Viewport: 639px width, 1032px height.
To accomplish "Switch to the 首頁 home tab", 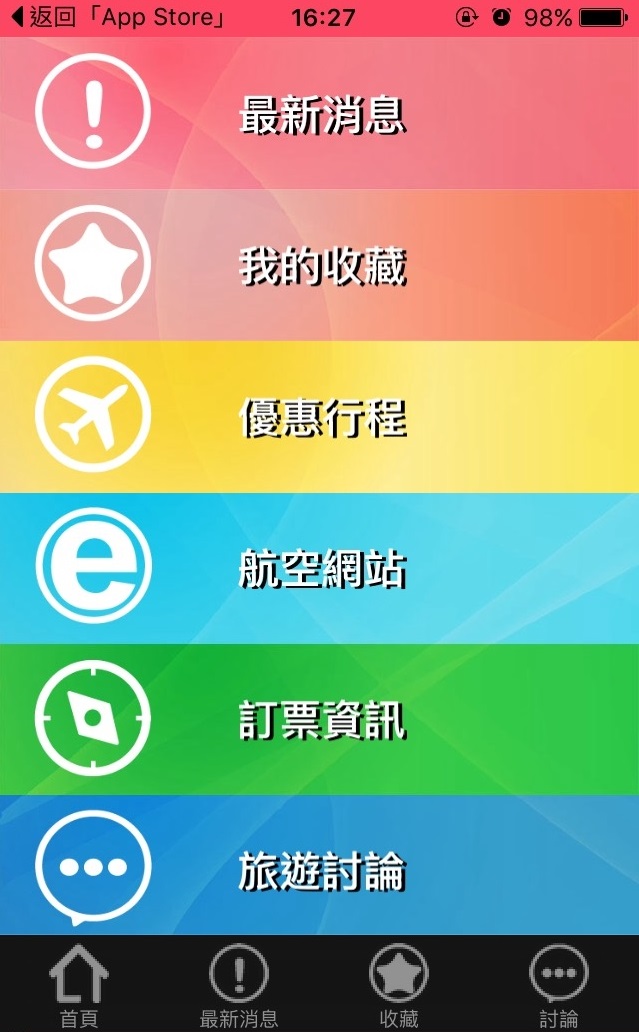I will click(x=79, y=985).
